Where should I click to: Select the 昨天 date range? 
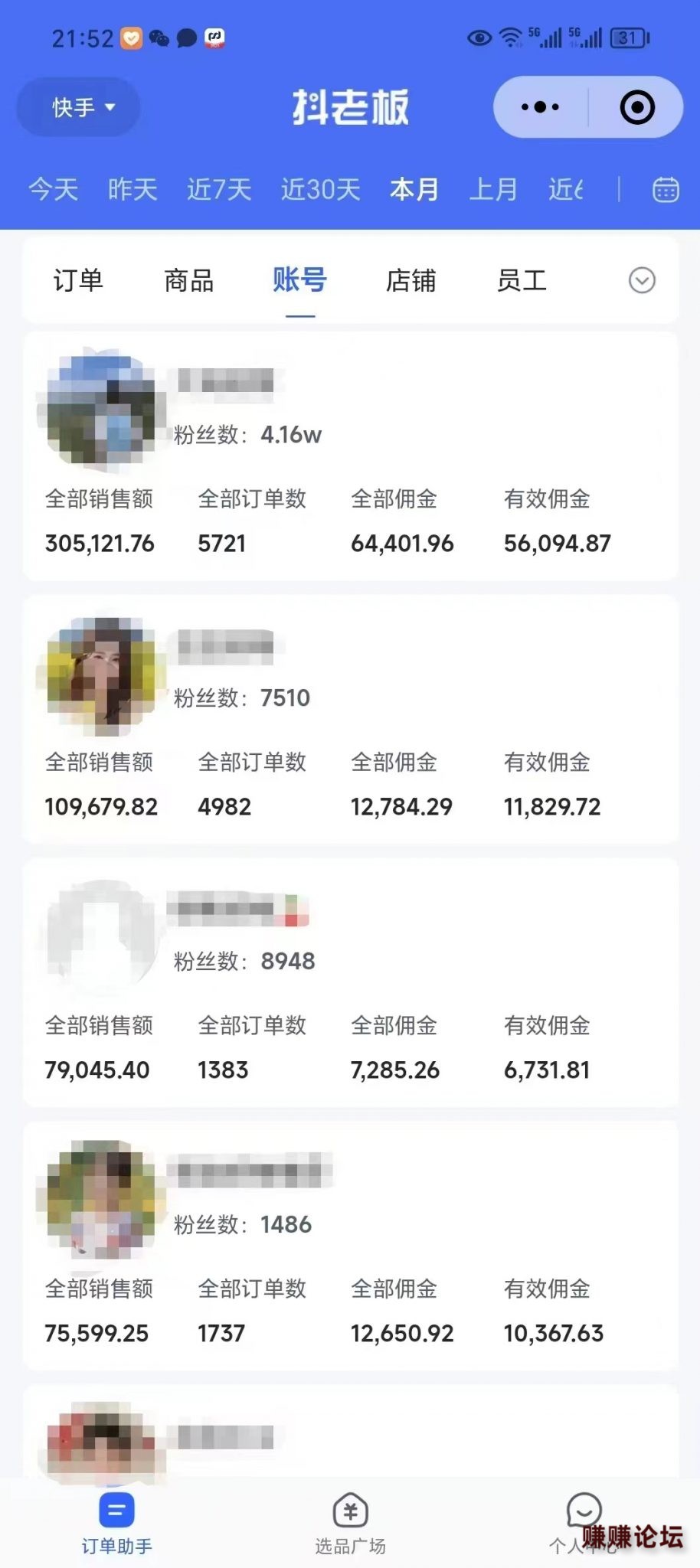132,189
